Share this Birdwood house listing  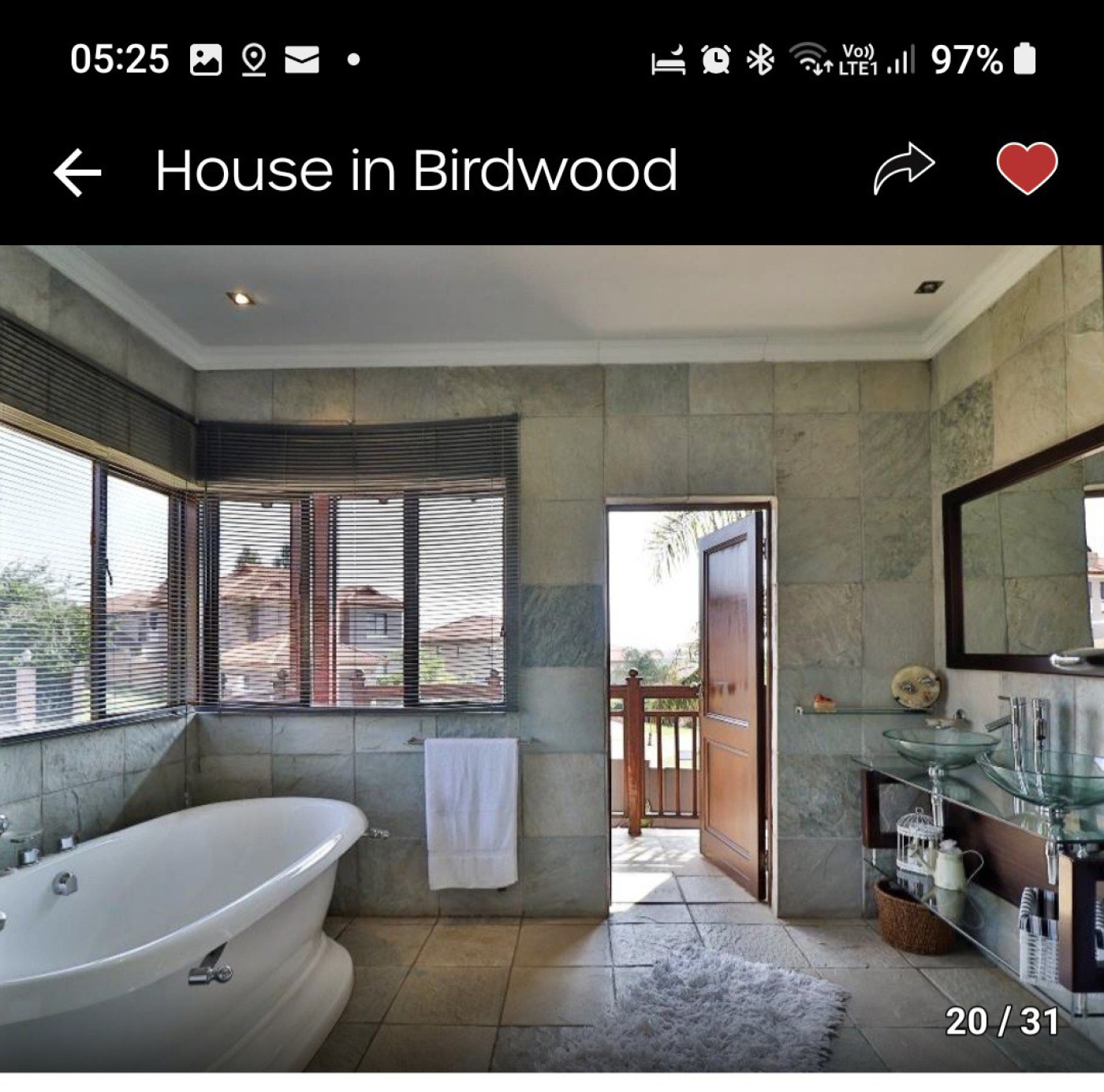coord(904,169)
